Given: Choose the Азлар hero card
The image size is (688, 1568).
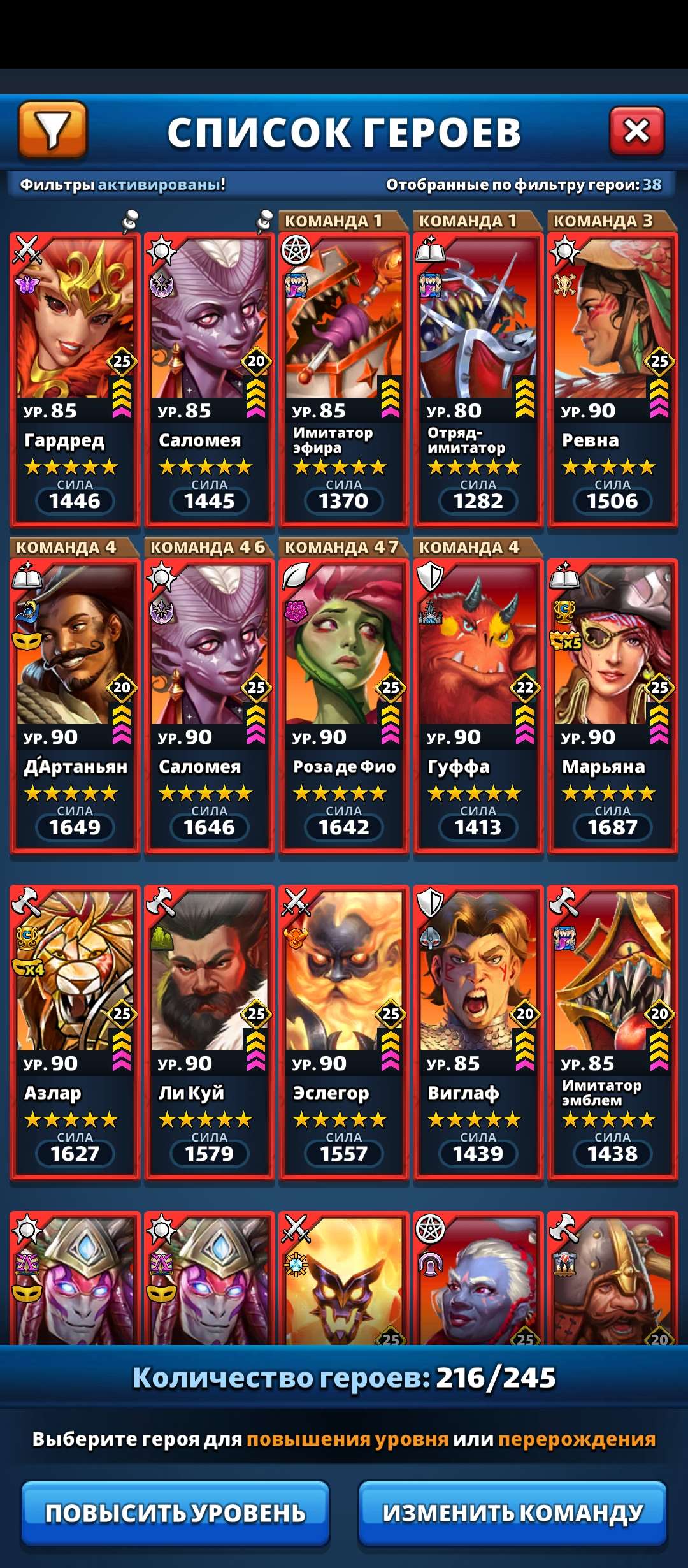Looking at the screenshot, I should point(75,1032).
